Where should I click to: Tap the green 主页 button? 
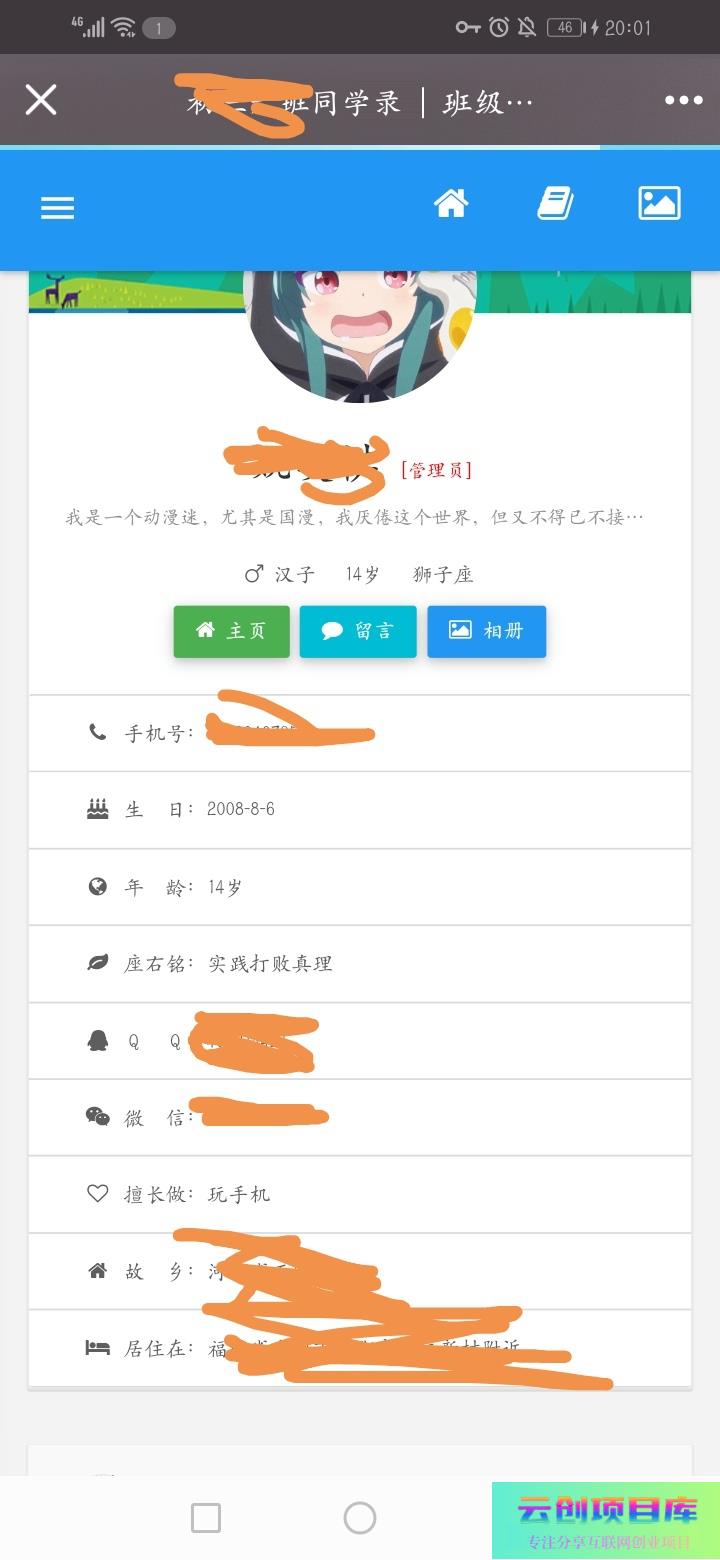tap(232, 631)
